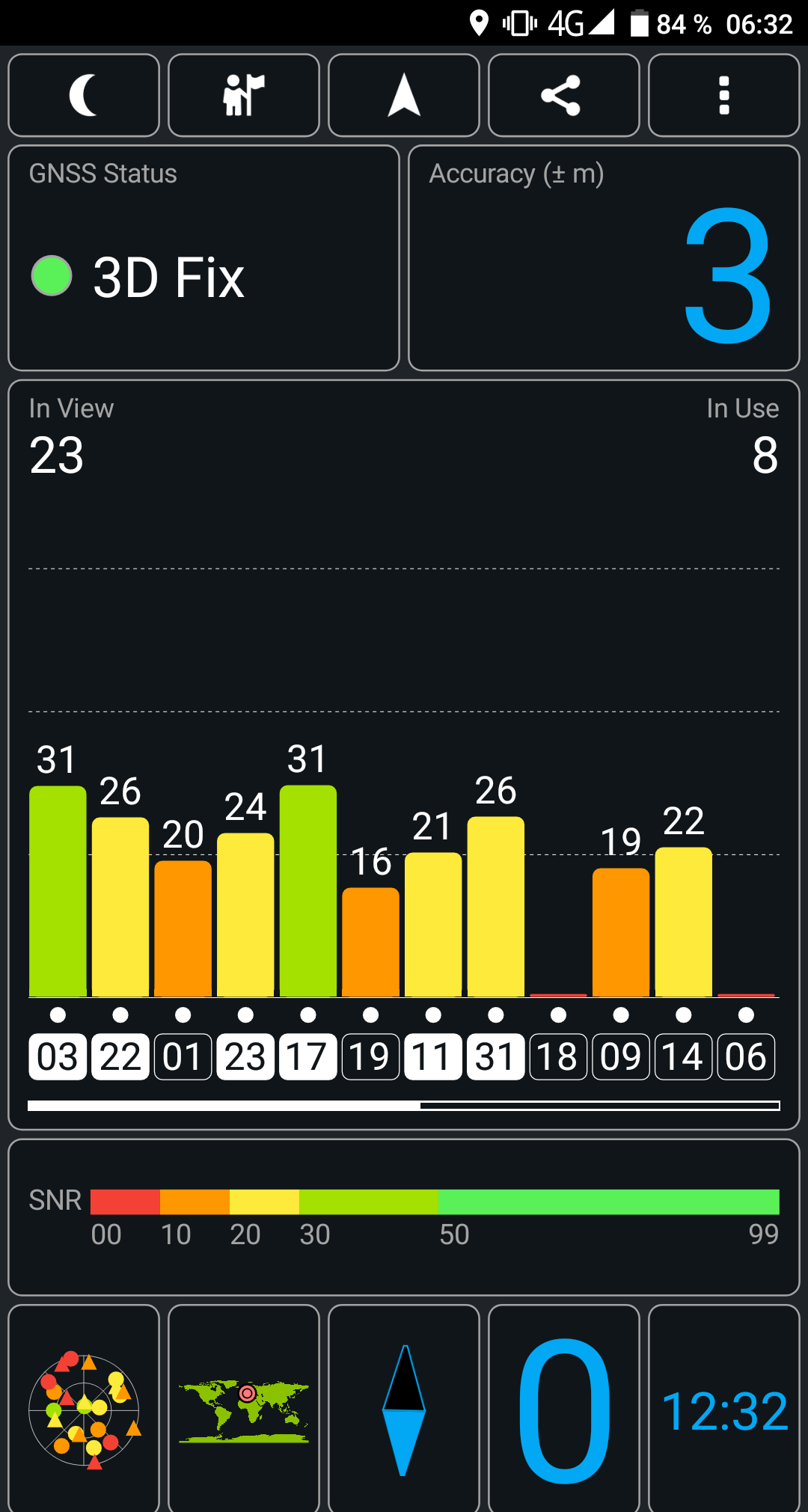Open the GNSS Status panel
This screenshot has width=808, height=1512.
tap(203, 258)
